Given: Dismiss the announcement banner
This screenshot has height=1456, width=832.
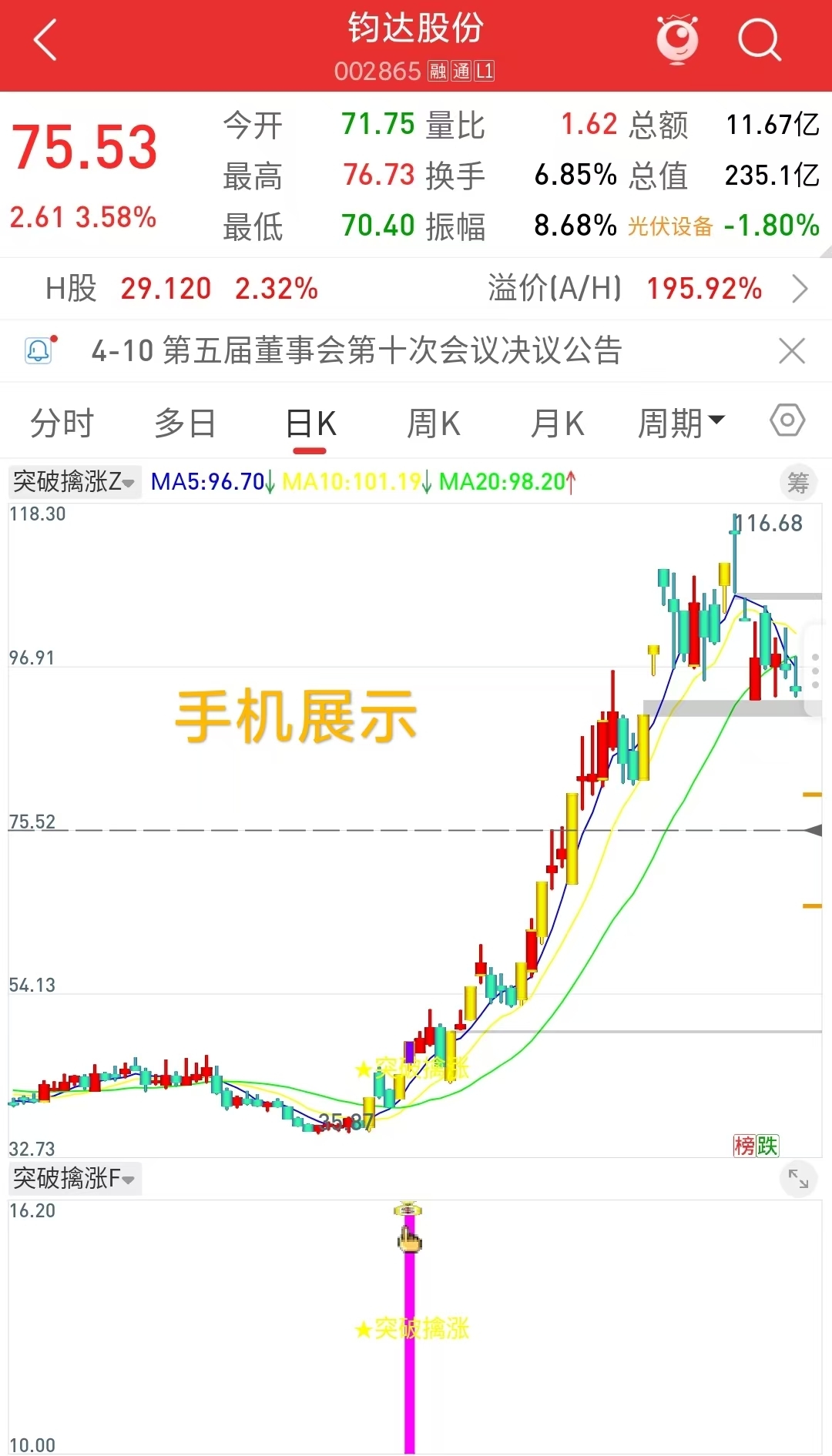Looking at the screenshot, I should [x=792, y=351].
